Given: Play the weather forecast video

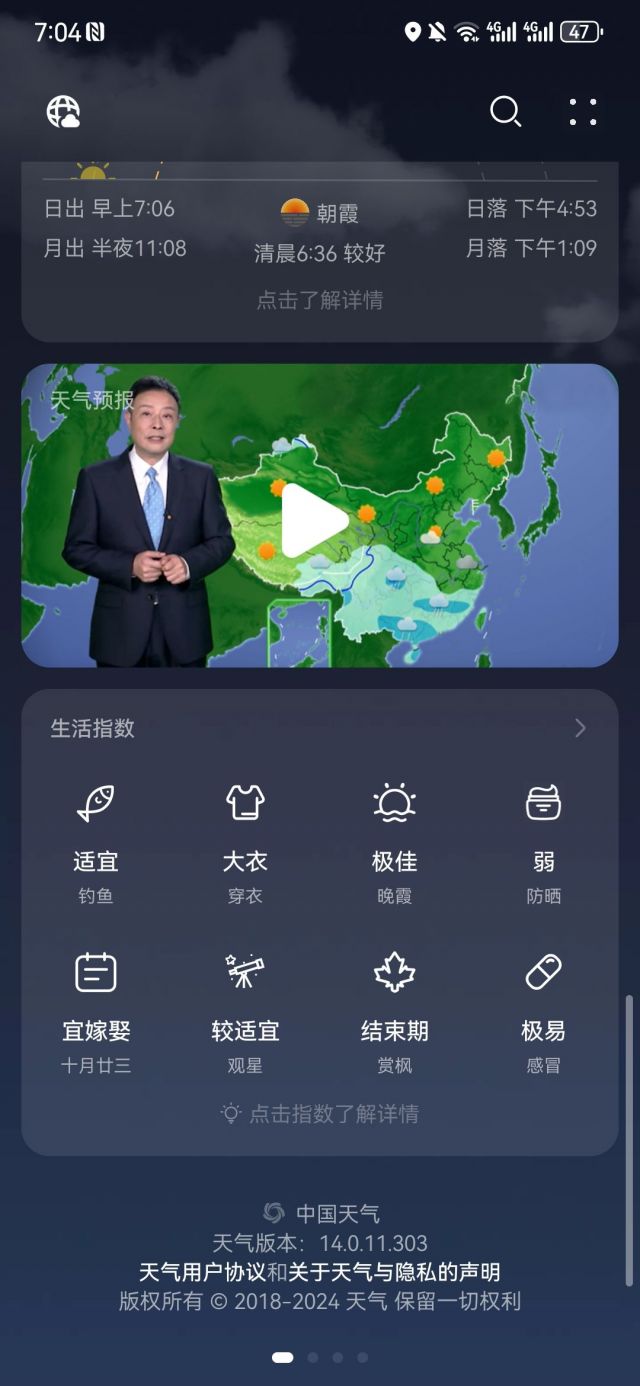Looking at the screenshot, I should (314, 520).
